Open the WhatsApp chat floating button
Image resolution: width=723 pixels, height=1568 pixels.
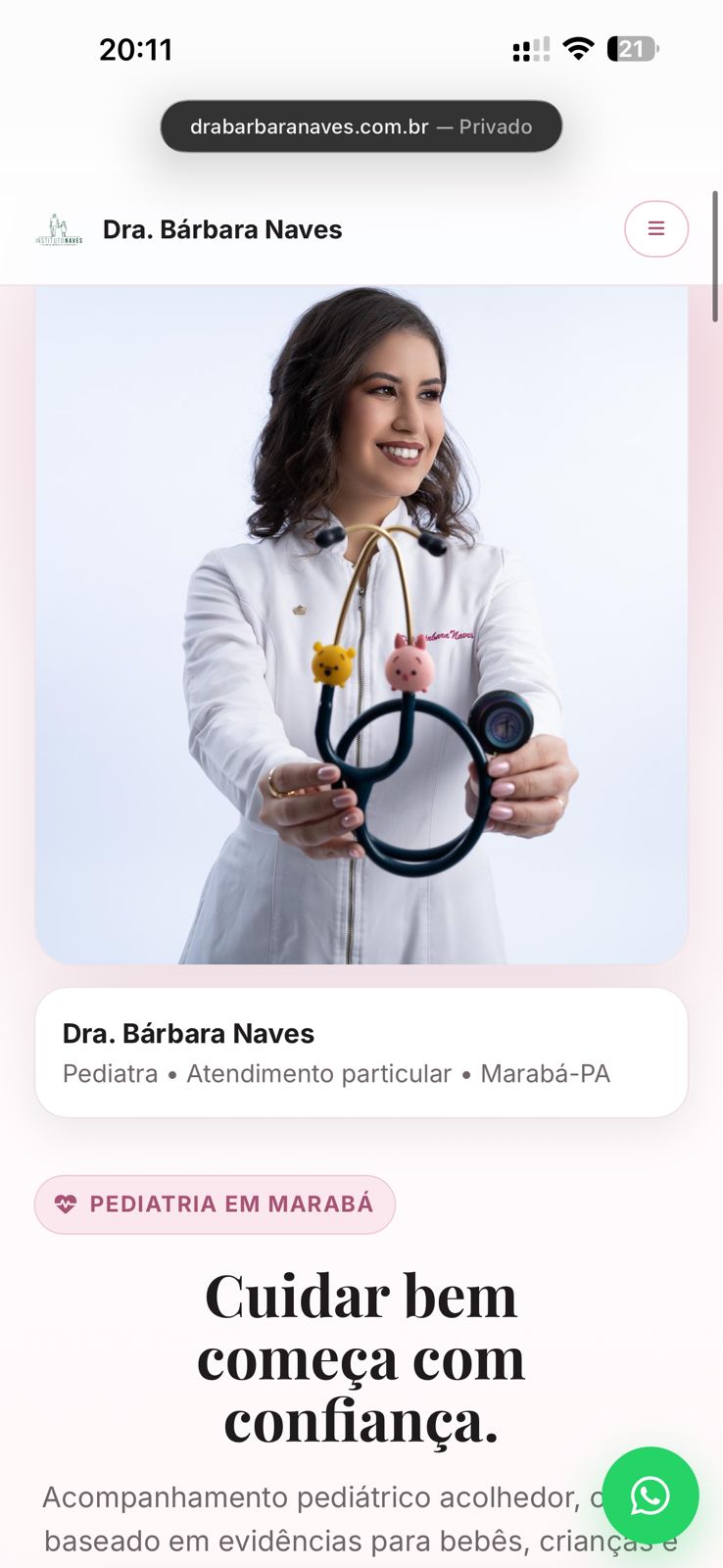(651, 1495)
